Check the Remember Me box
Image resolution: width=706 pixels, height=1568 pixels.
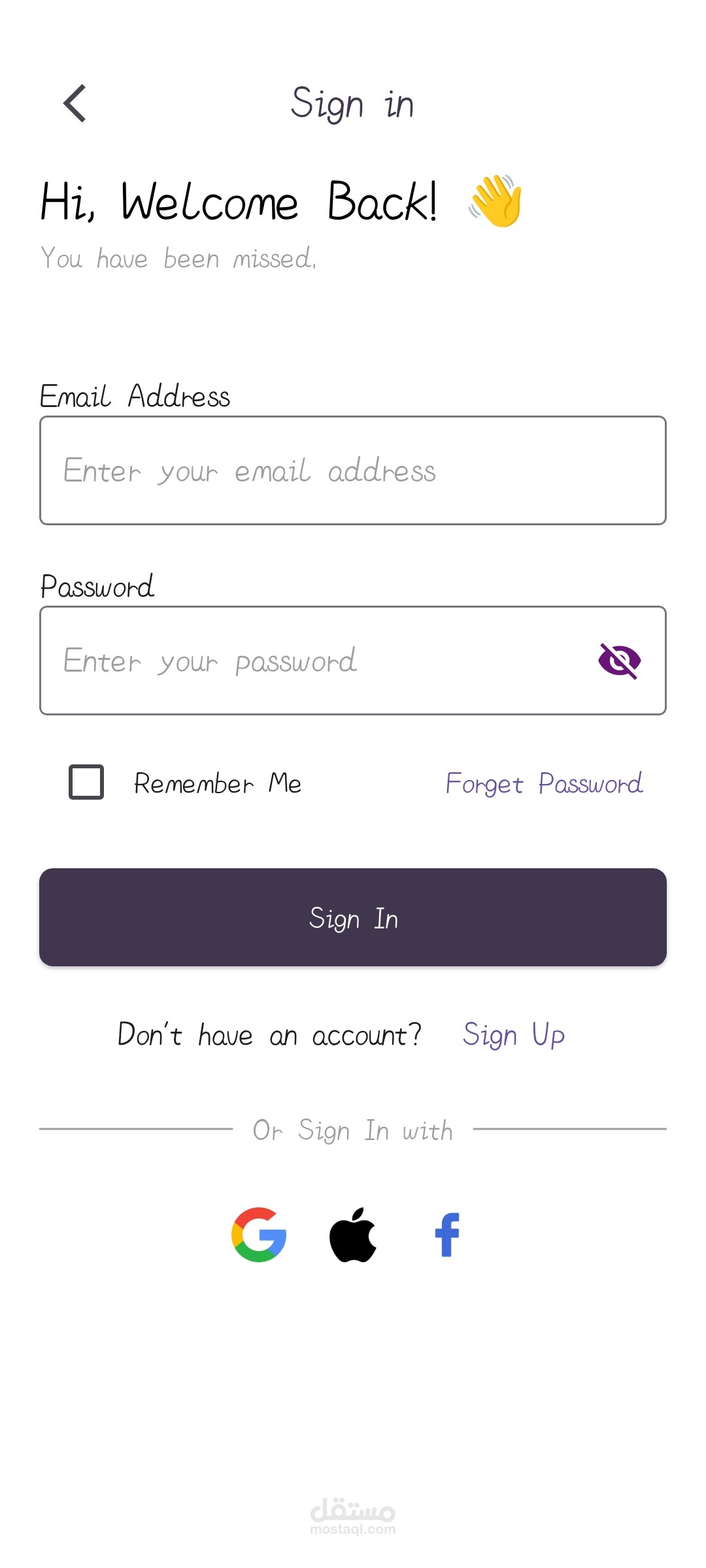click(86, 782)
